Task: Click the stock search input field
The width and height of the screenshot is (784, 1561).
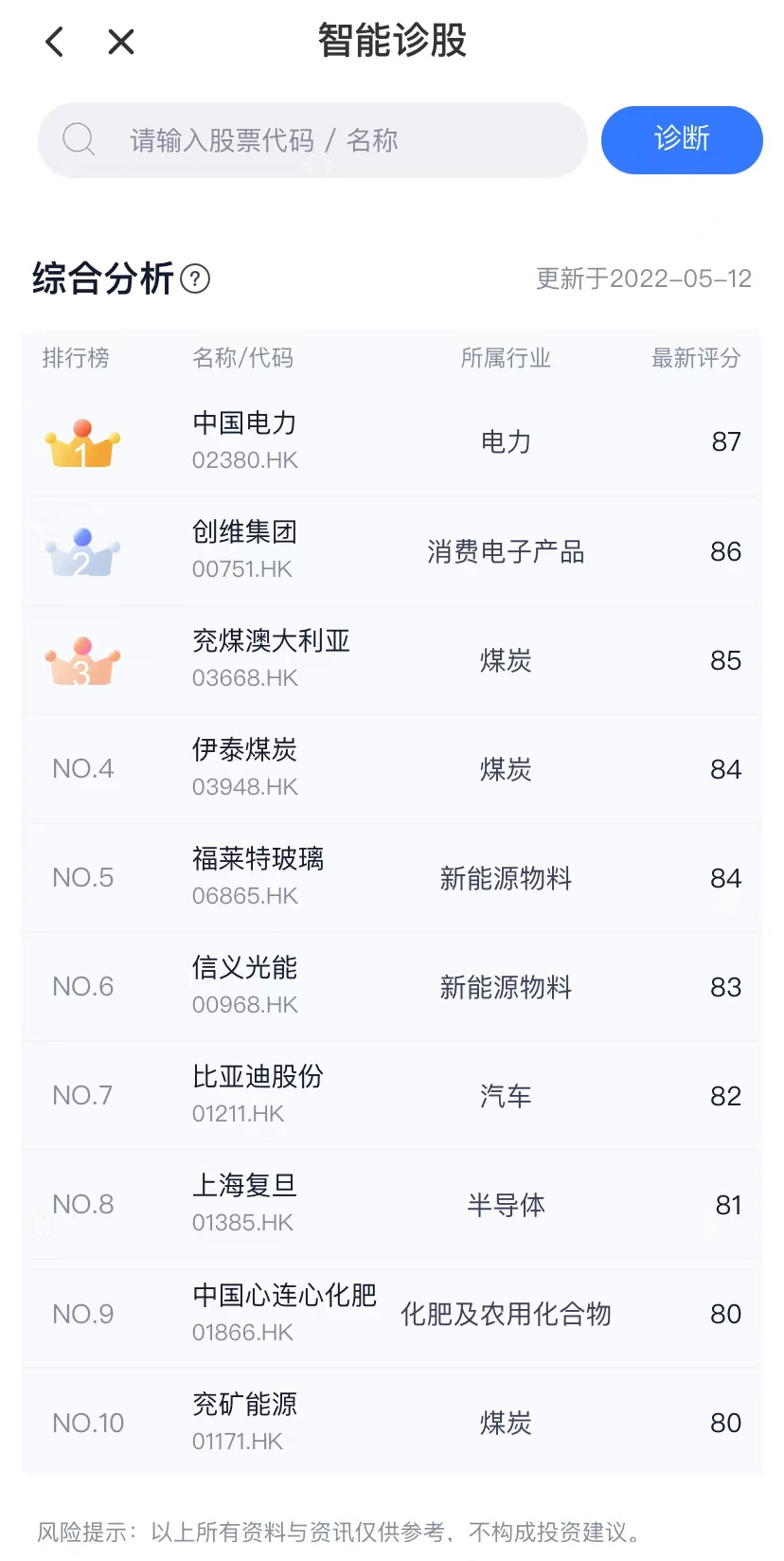Action: coord(312,139)
